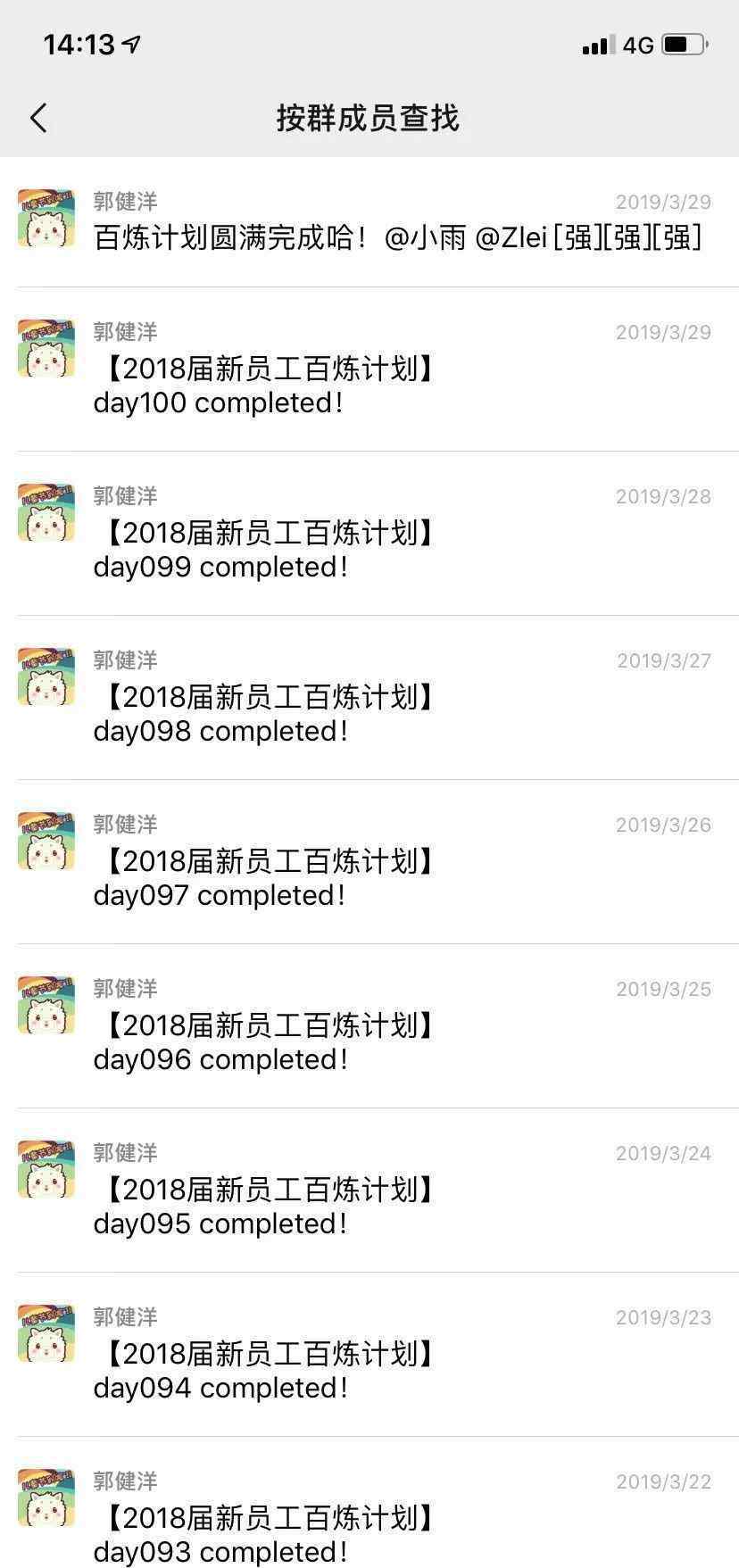
Task: Open the day095 completed message
Action: click(x=369, y=1191)
